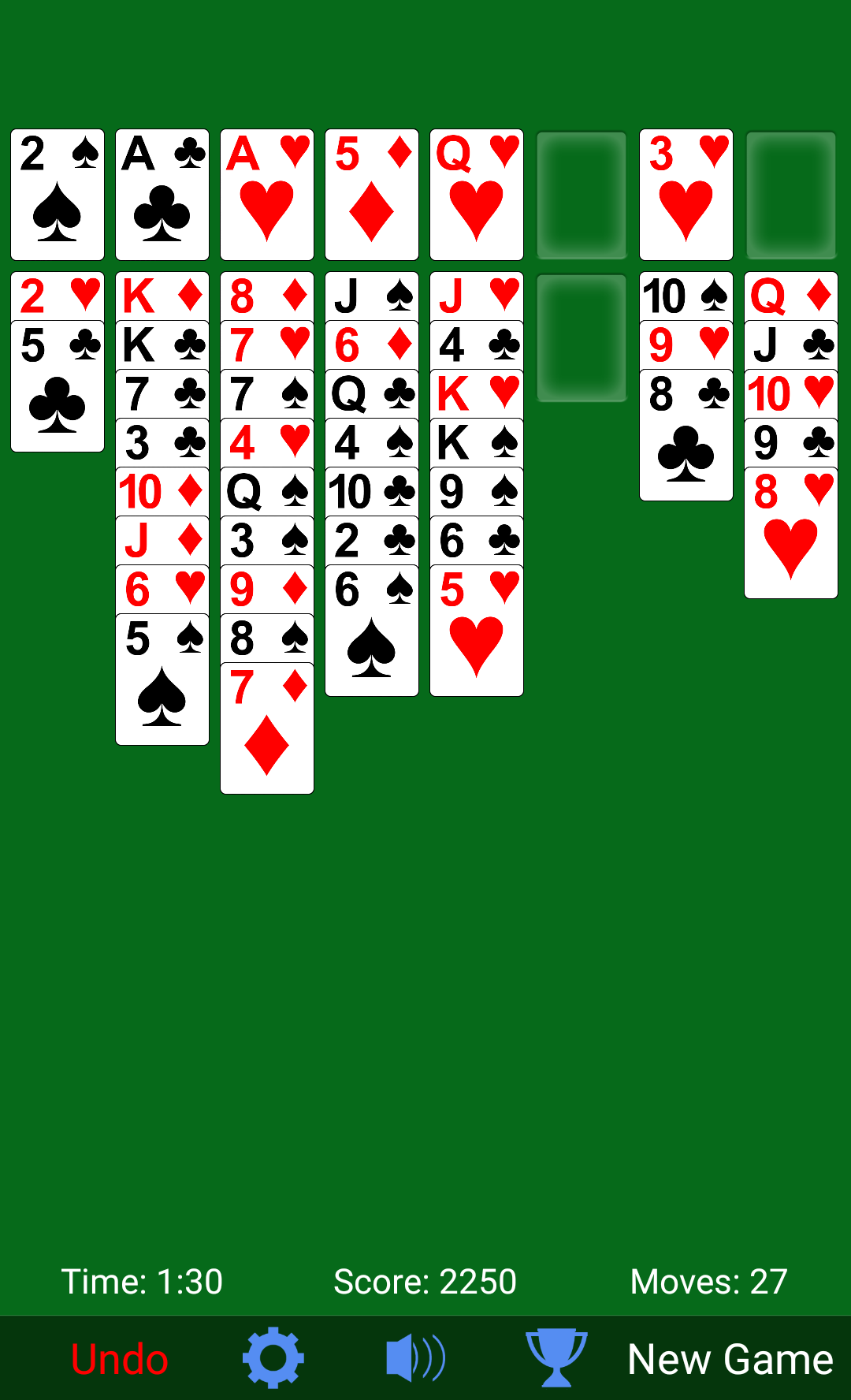Select the 8 of clubs card
This screenshot has height=1400, width=851.
686,435
